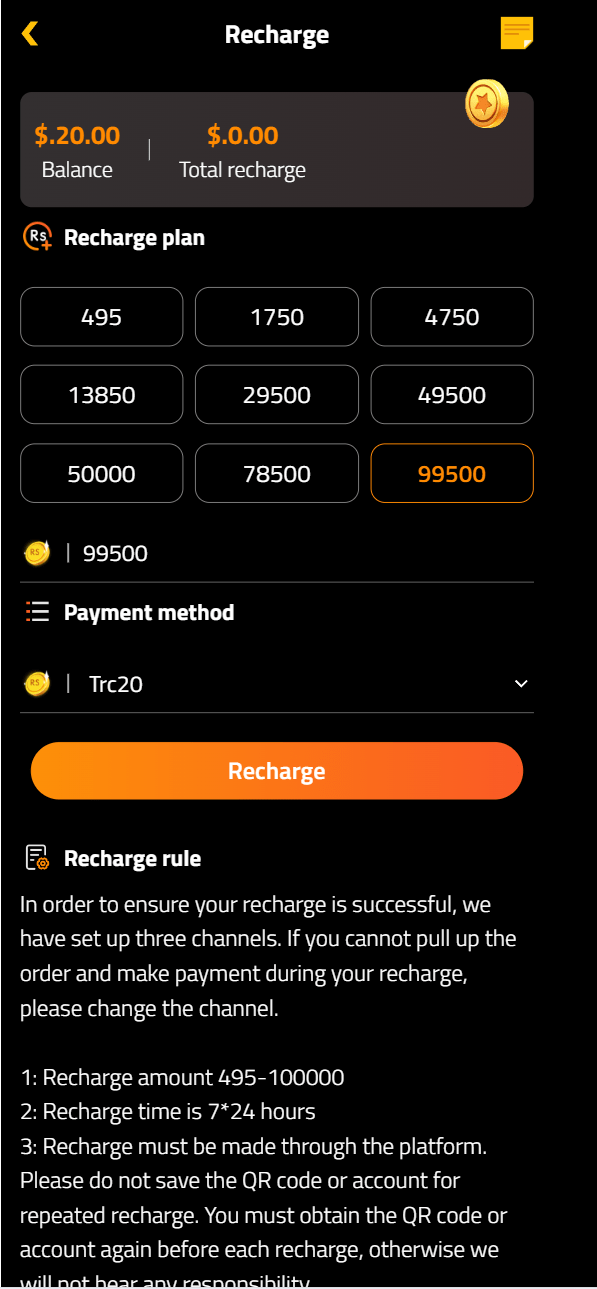Pick the 4750 recharge amount
Image resolution: width=597 pixels, height=1289 pixels.
coord(452,317)
